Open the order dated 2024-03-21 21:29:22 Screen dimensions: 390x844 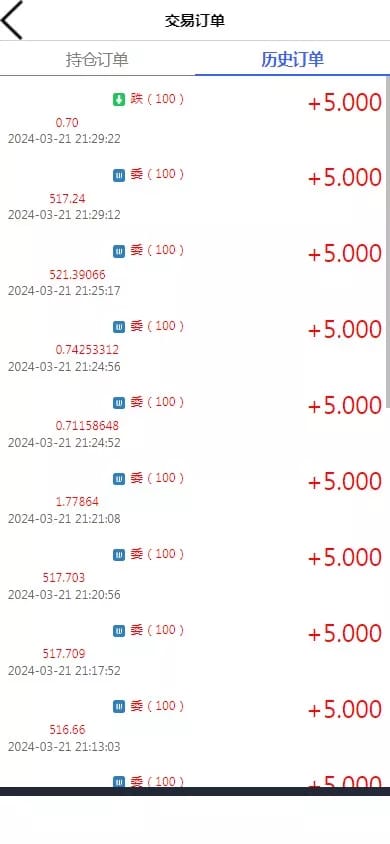coord(195,118)
